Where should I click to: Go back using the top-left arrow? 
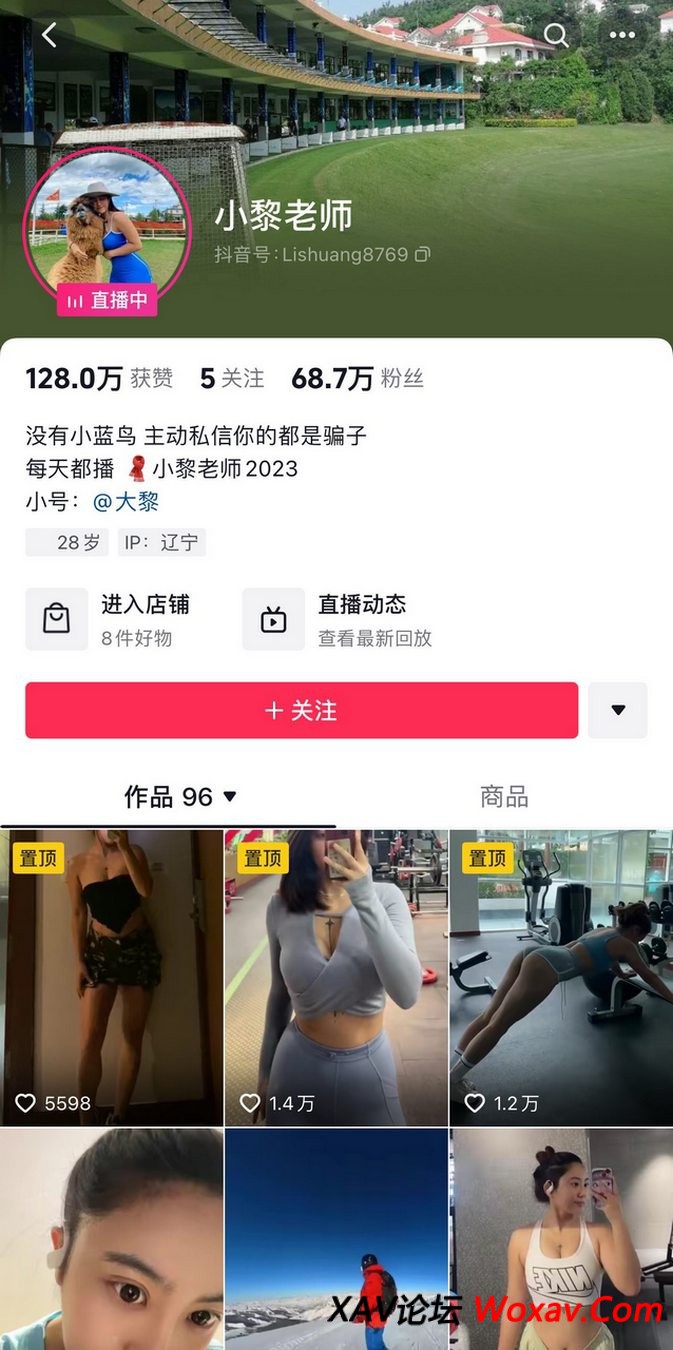click(48, 35)
